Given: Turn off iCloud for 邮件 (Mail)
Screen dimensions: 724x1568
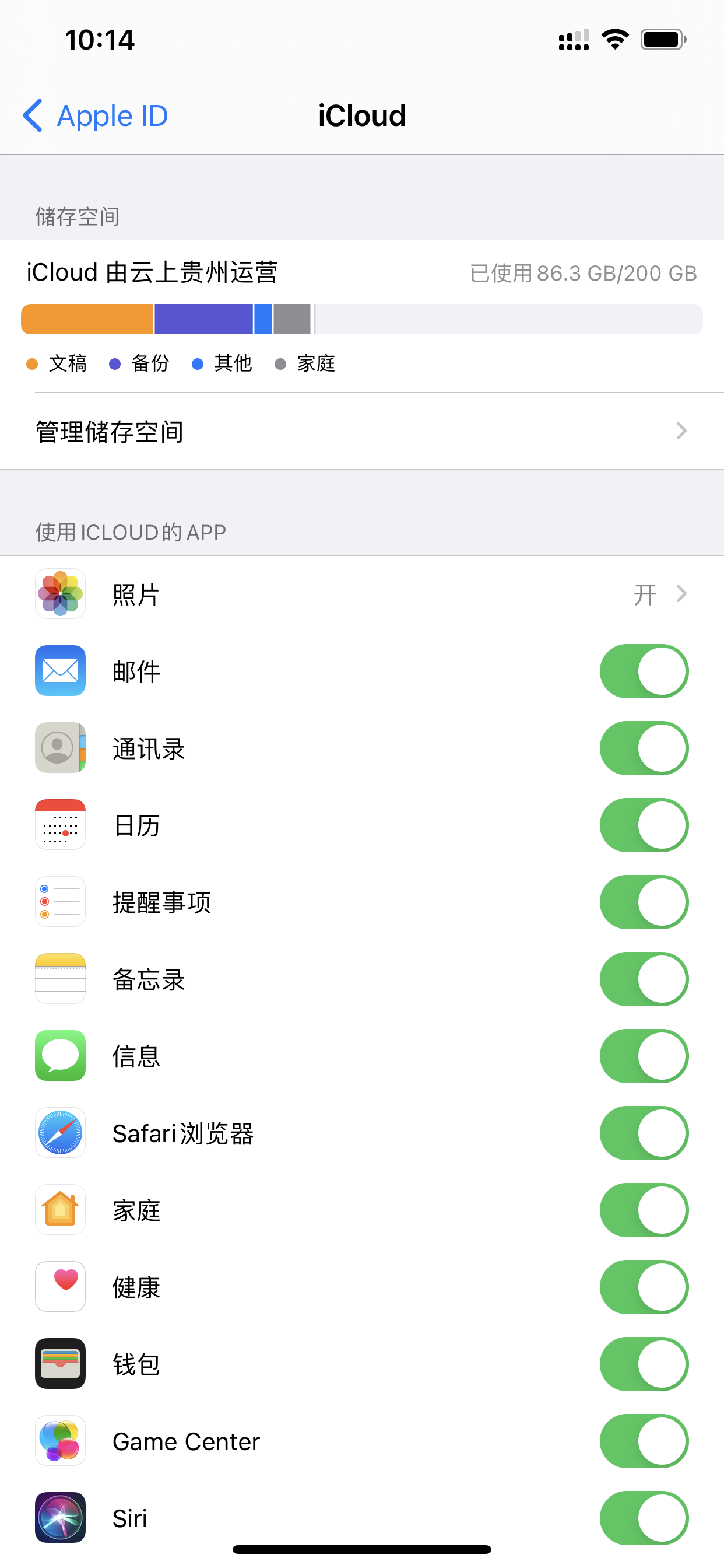Looking at the screenshot, I should coord(644,671).
